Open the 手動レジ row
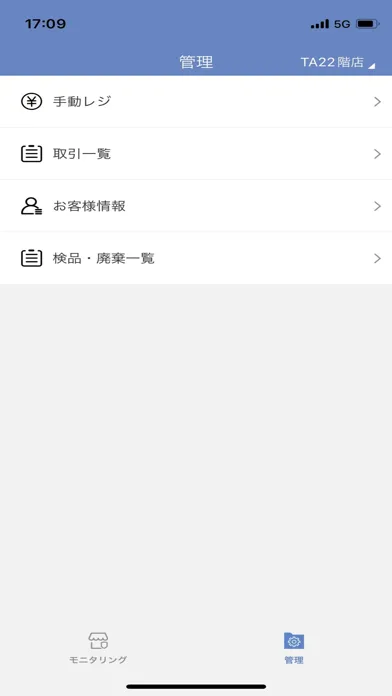Viewport: 392px width, 696px height. pos(196,102)
